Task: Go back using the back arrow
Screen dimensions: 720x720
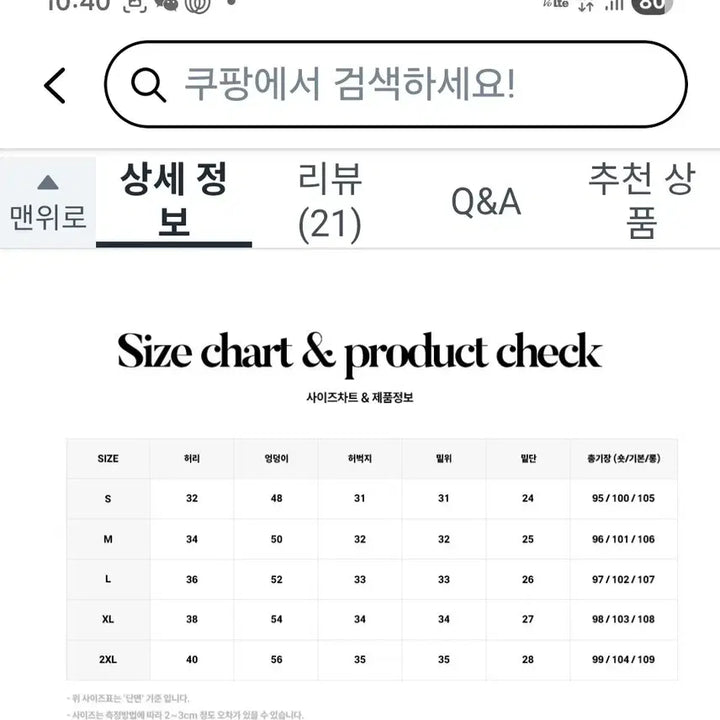Action: (55, 86)
